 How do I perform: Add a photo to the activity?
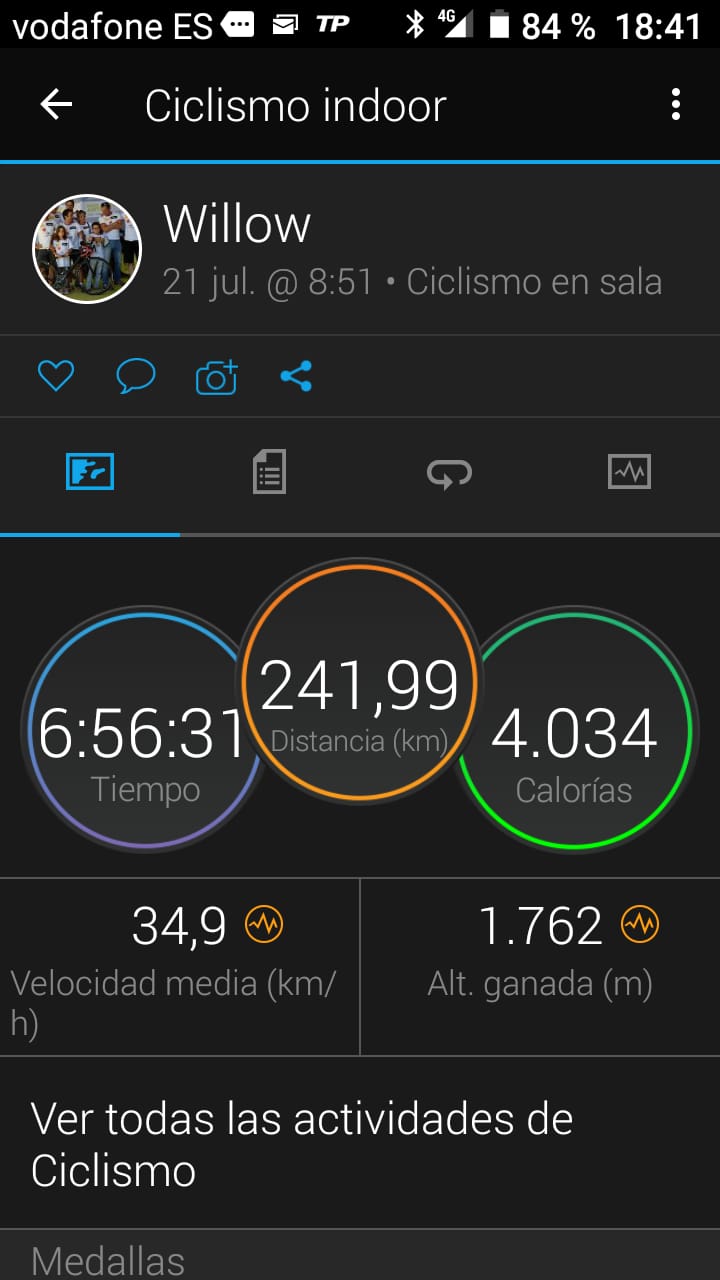[x=216, y=376]
